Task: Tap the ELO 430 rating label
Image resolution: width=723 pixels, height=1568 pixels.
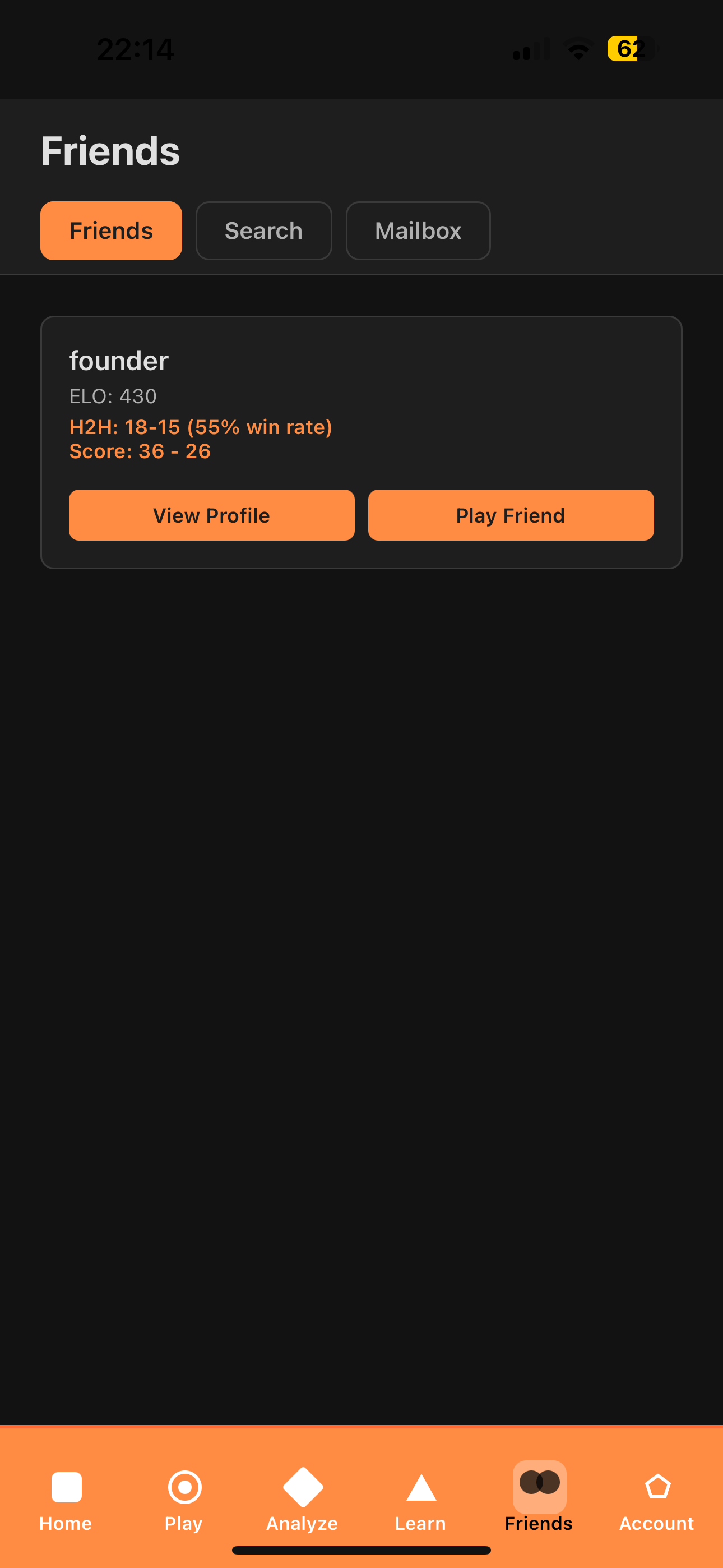Action: tap(113, 396)
